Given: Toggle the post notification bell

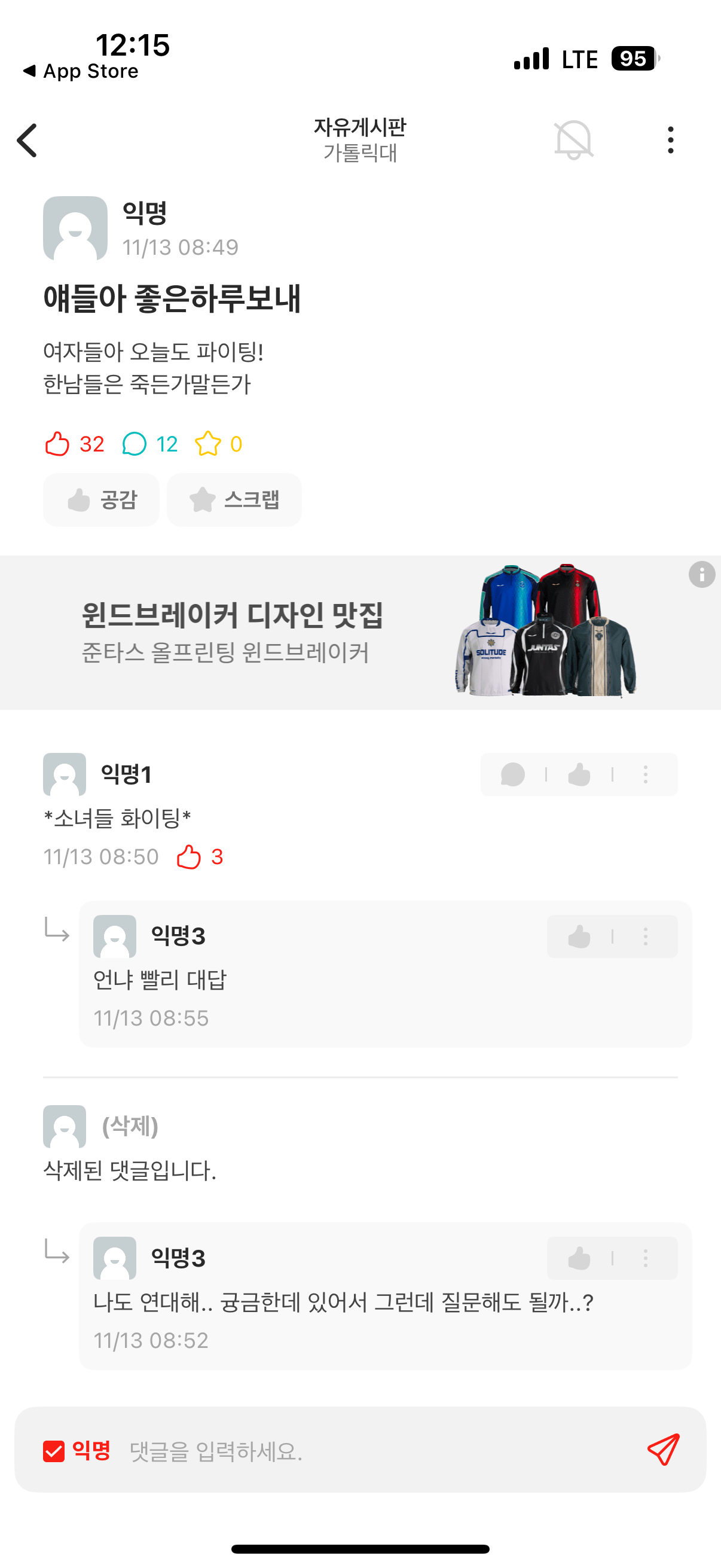Looking at the screenshot, I should [x=573, y=141].
